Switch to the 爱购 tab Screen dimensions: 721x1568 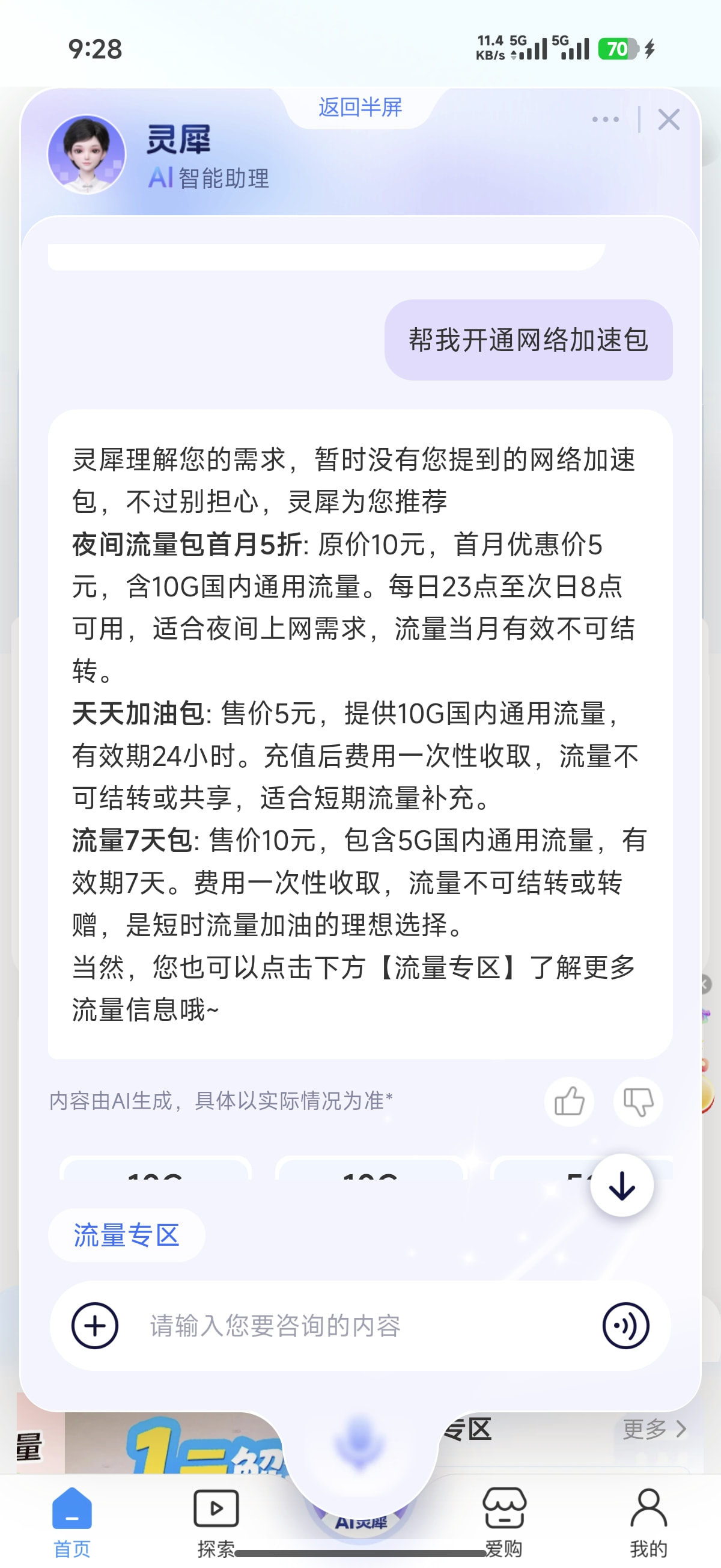pos(503,1522)
